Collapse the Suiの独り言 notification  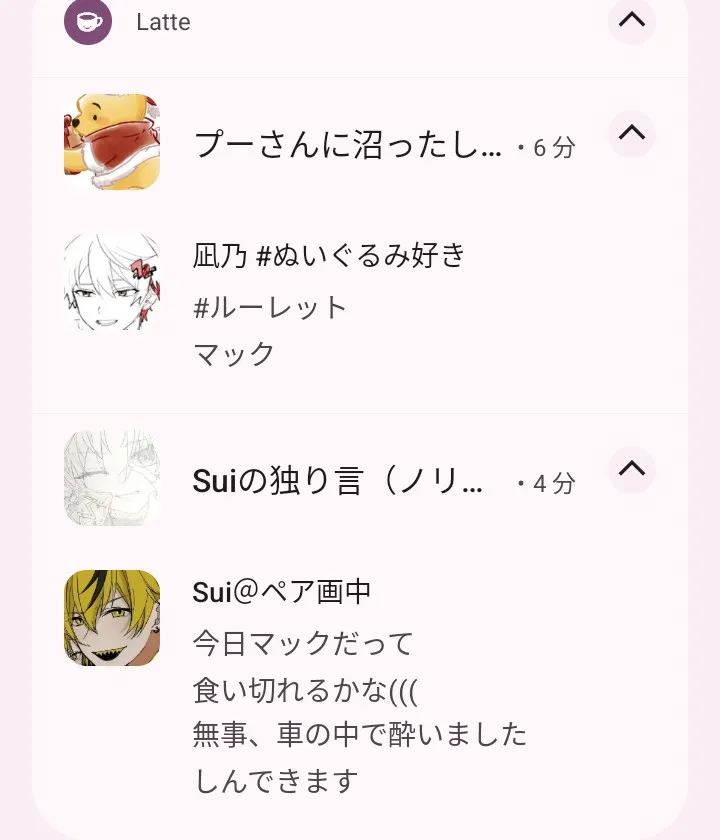point(631,470)
